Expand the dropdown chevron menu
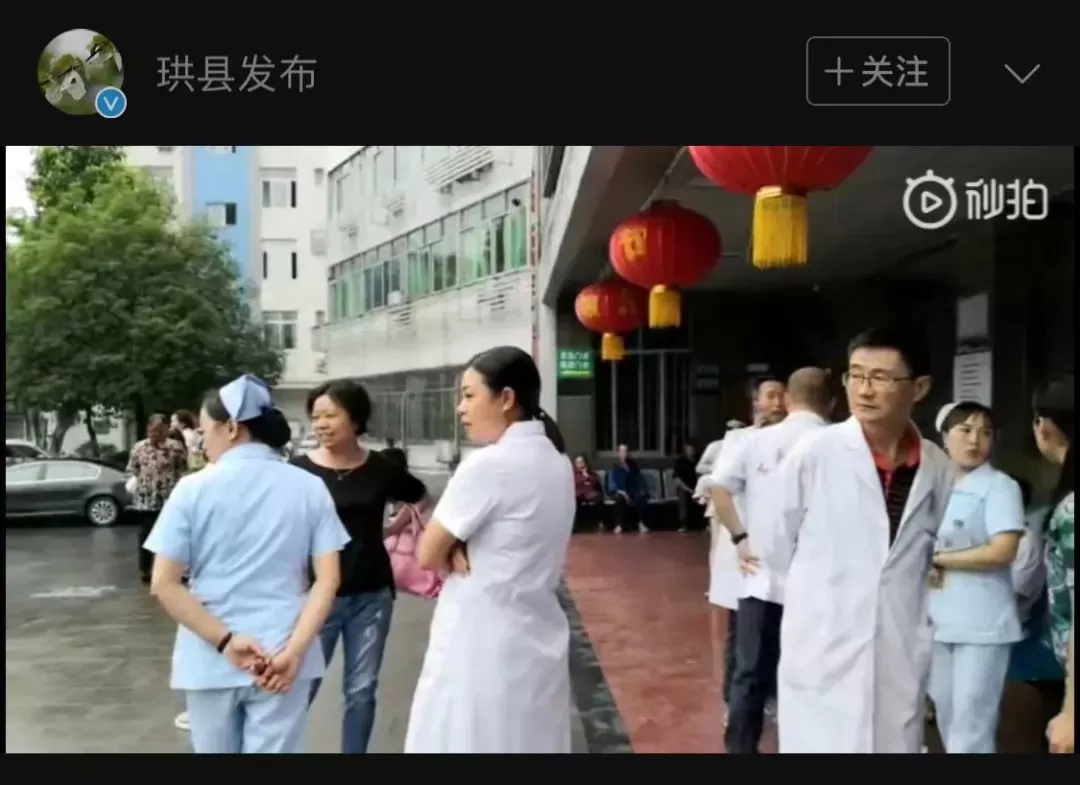This screenshot has height=785, width=1080. click(x=1021, y=73)
